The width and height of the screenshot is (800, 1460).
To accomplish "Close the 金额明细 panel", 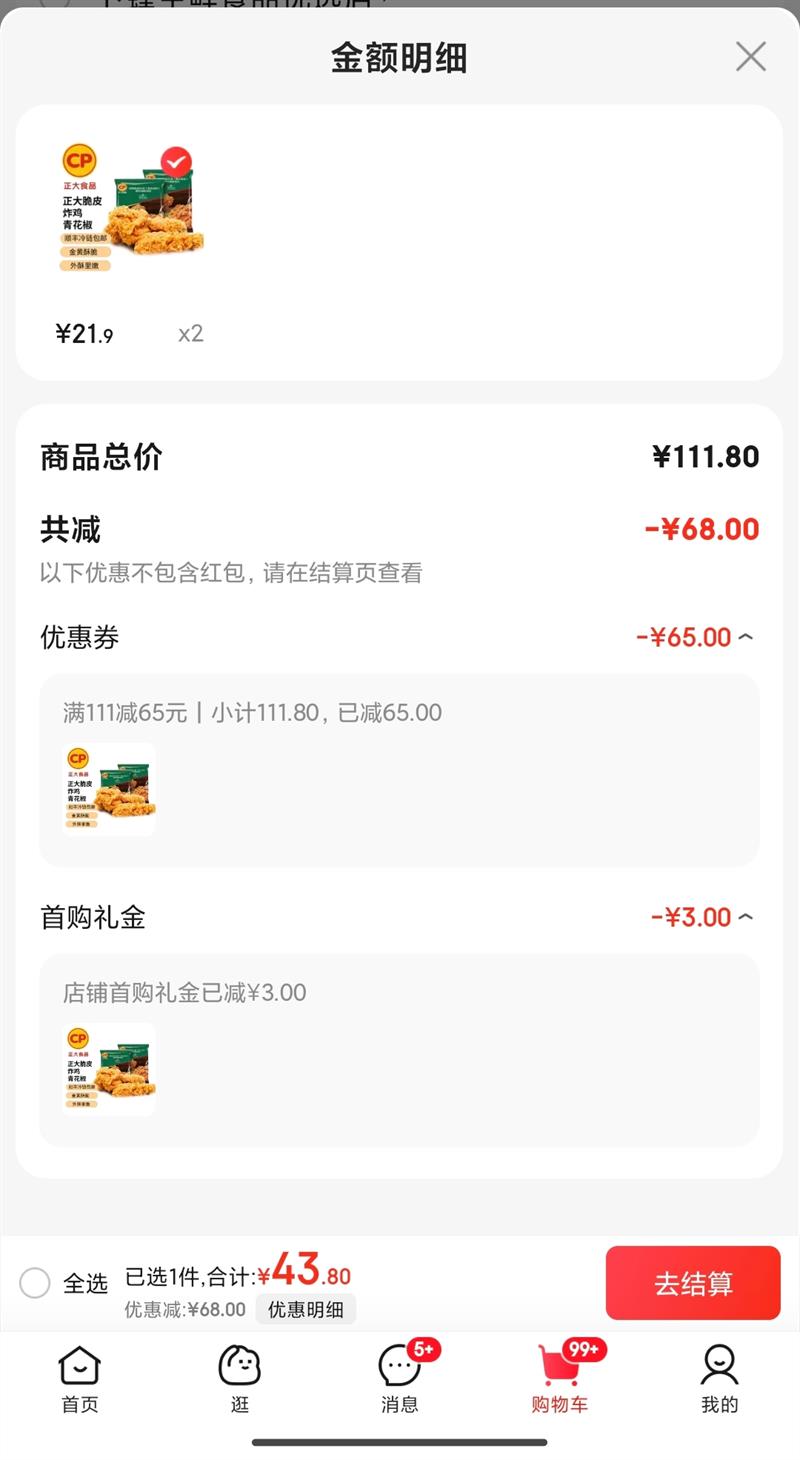I will 750,57.
